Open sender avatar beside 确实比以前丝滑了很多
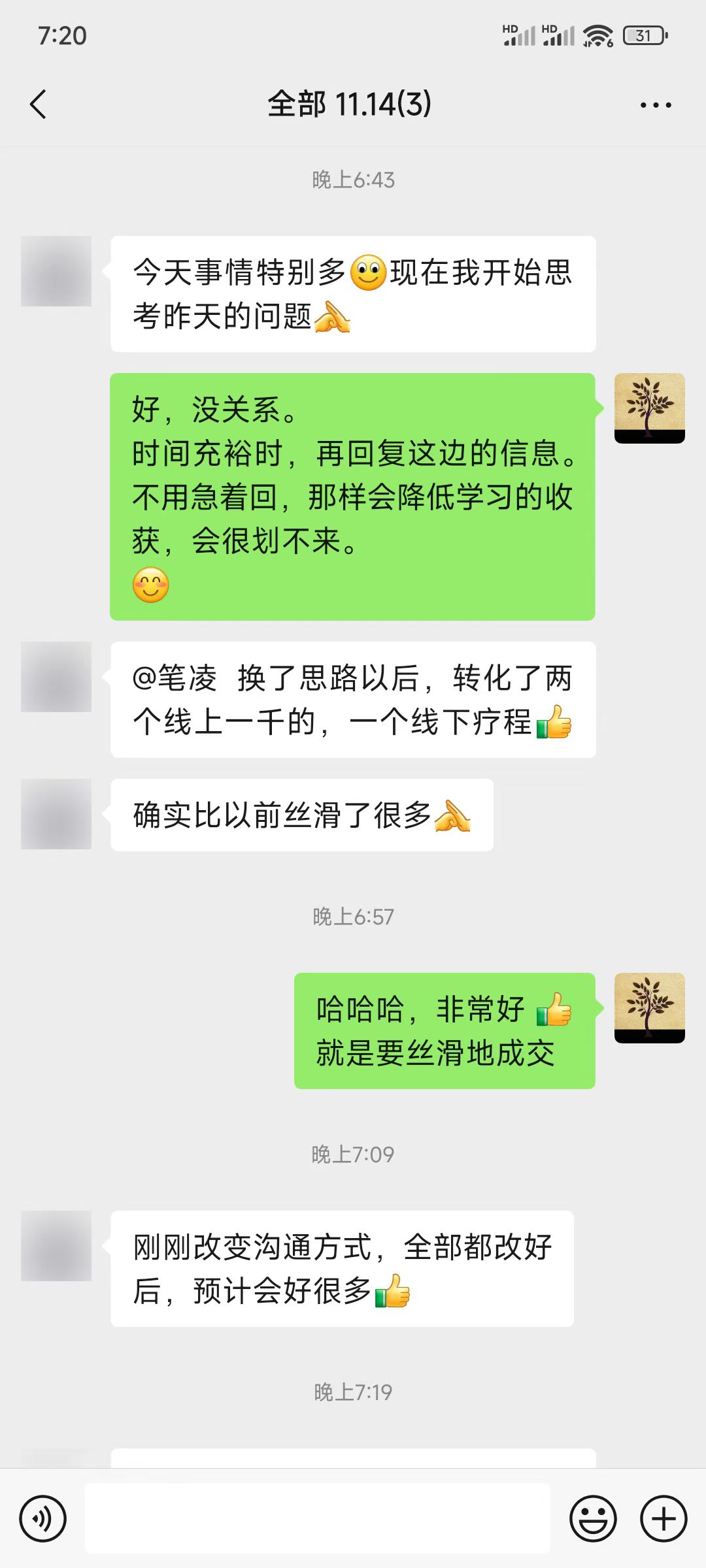 tap(56, 814)
